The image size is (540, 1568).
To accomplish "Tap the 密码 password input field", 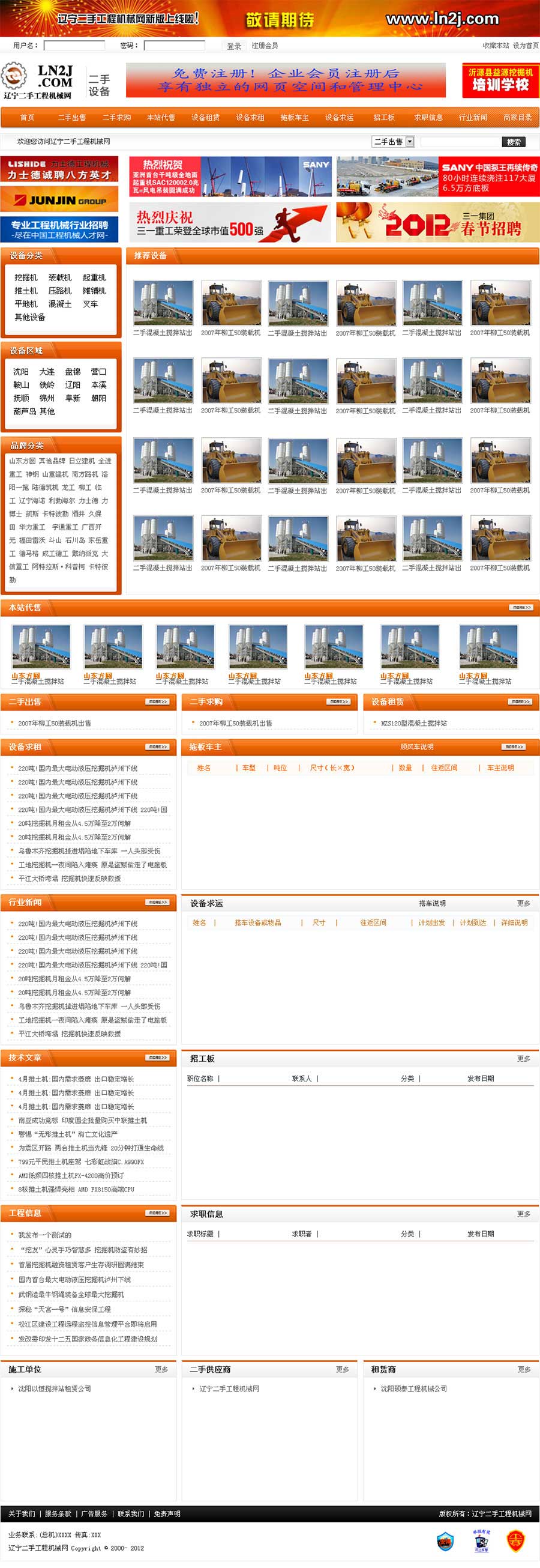I will tap(174, 46).
